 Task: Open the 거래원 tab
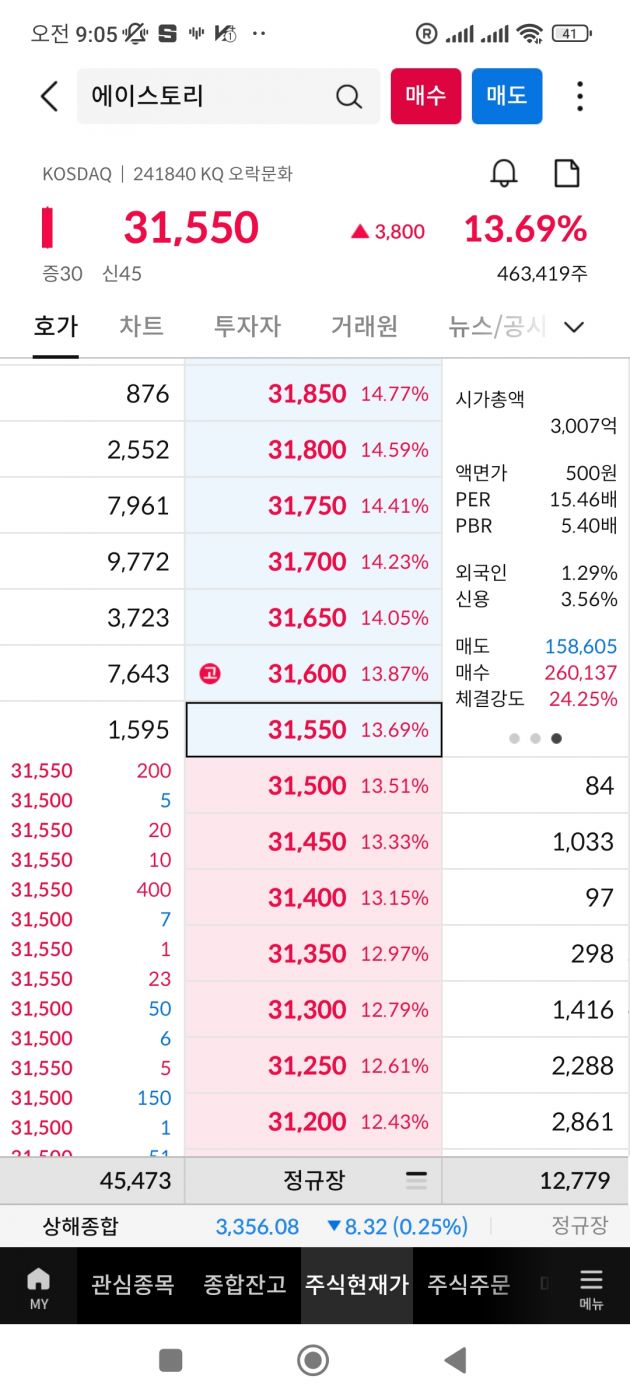pyautogui.click(x=364, y=326)
